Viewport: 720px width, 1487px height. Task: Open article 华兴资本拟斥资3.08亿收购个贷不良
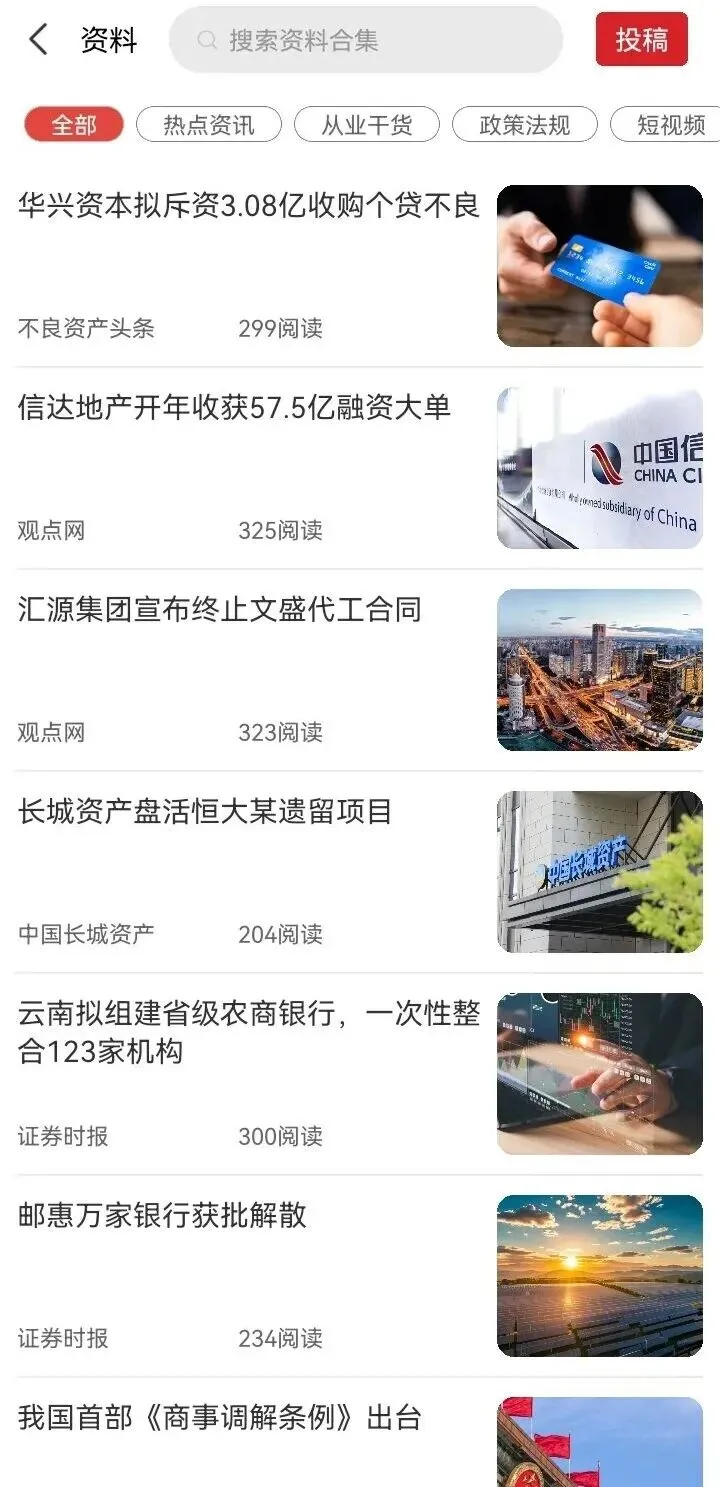tap(249, 206)
